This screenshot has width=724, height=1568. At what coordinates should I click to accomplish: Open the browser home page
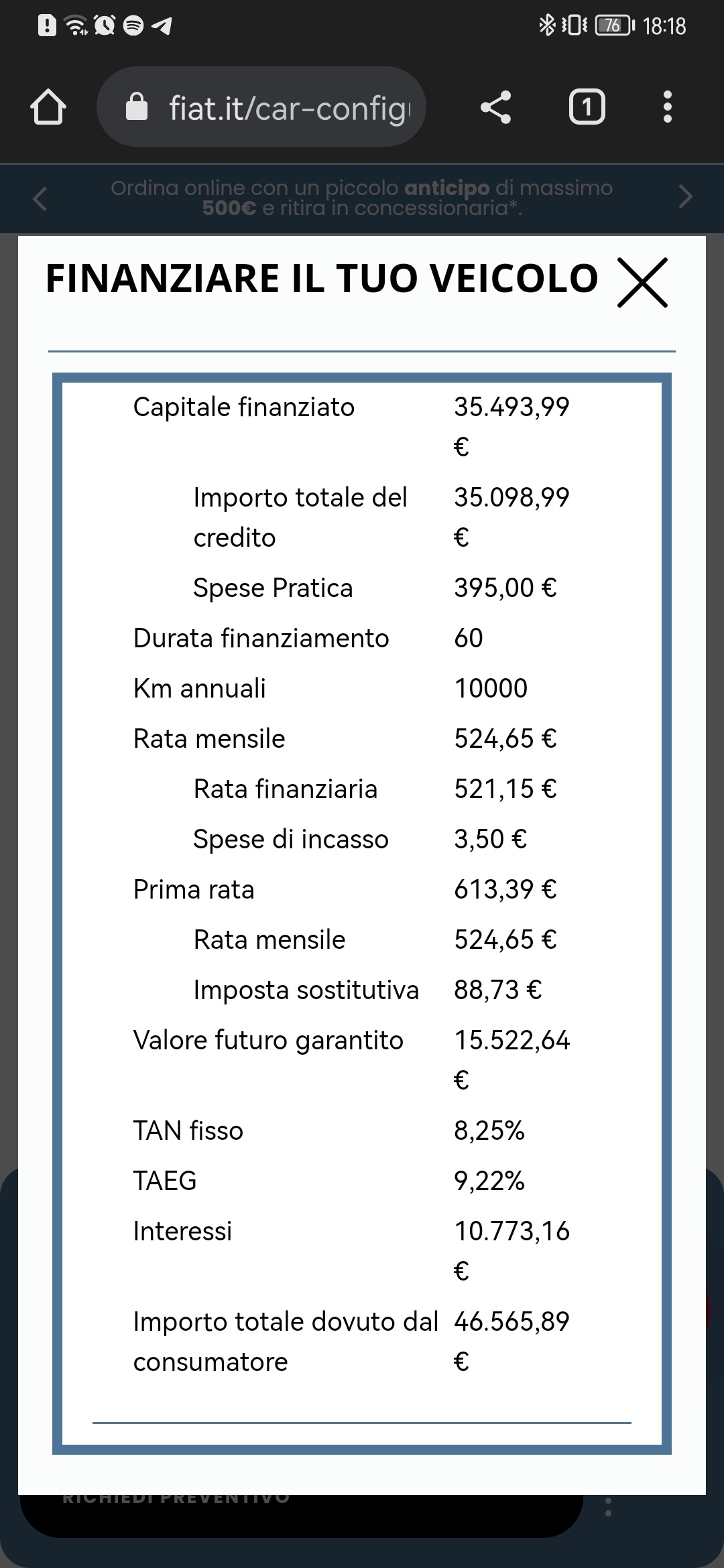coord(48,107)
